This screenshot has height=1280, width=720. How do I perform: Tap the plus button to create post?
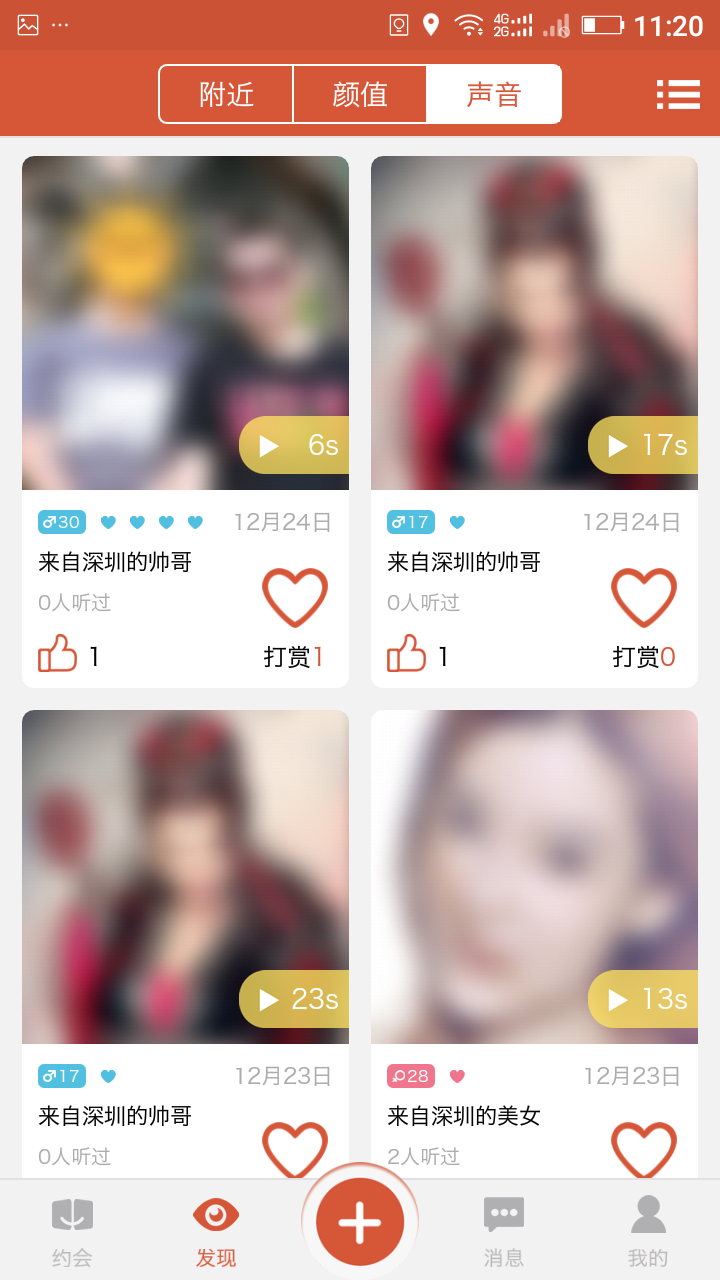click(x=360, y=1222)
